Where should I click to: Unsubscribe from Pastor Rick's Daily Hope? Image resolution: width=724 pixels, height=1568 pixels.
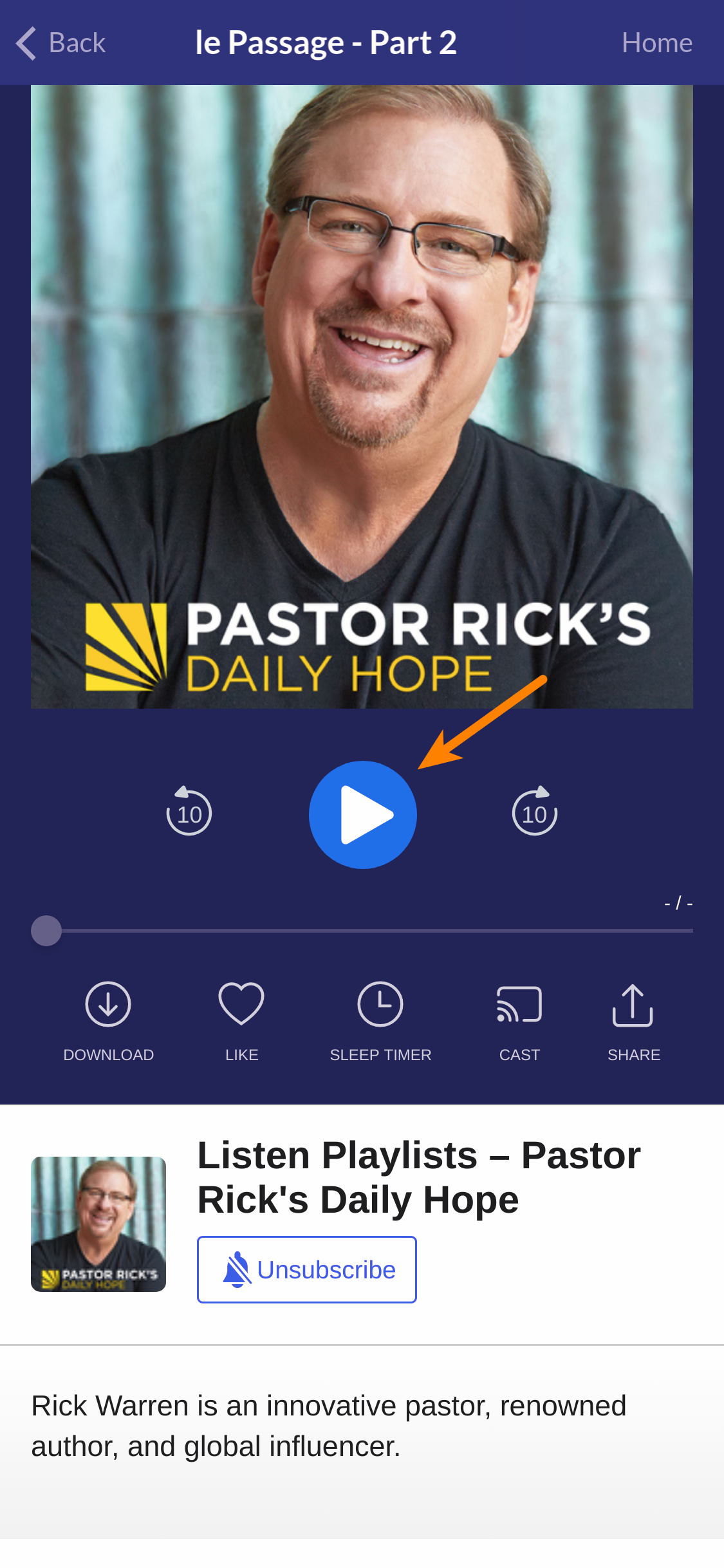(307, 1269)
